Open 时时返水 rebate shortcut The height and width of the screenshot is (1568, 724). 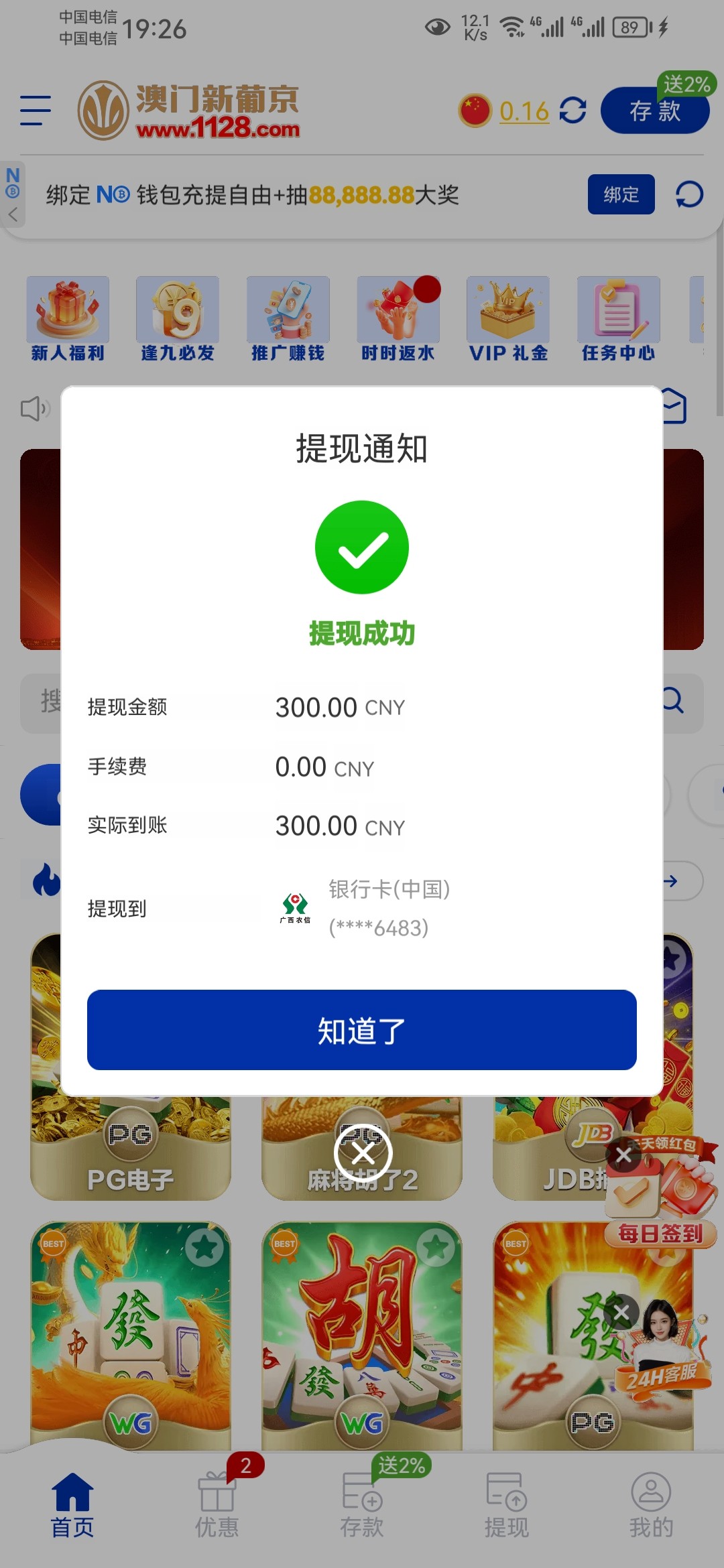pyautogui.click(x=398, y=319)
